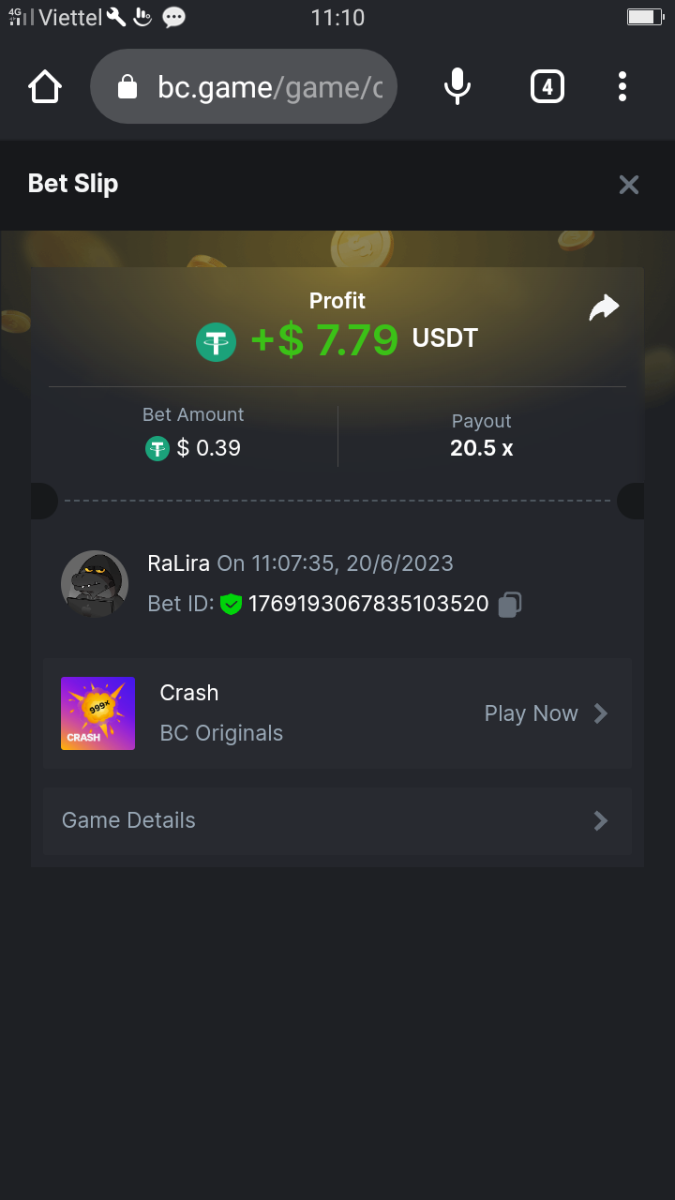Go to the browser home page
The height and width of the screenshot is (1200, 675).
click(x=45, y=87)
